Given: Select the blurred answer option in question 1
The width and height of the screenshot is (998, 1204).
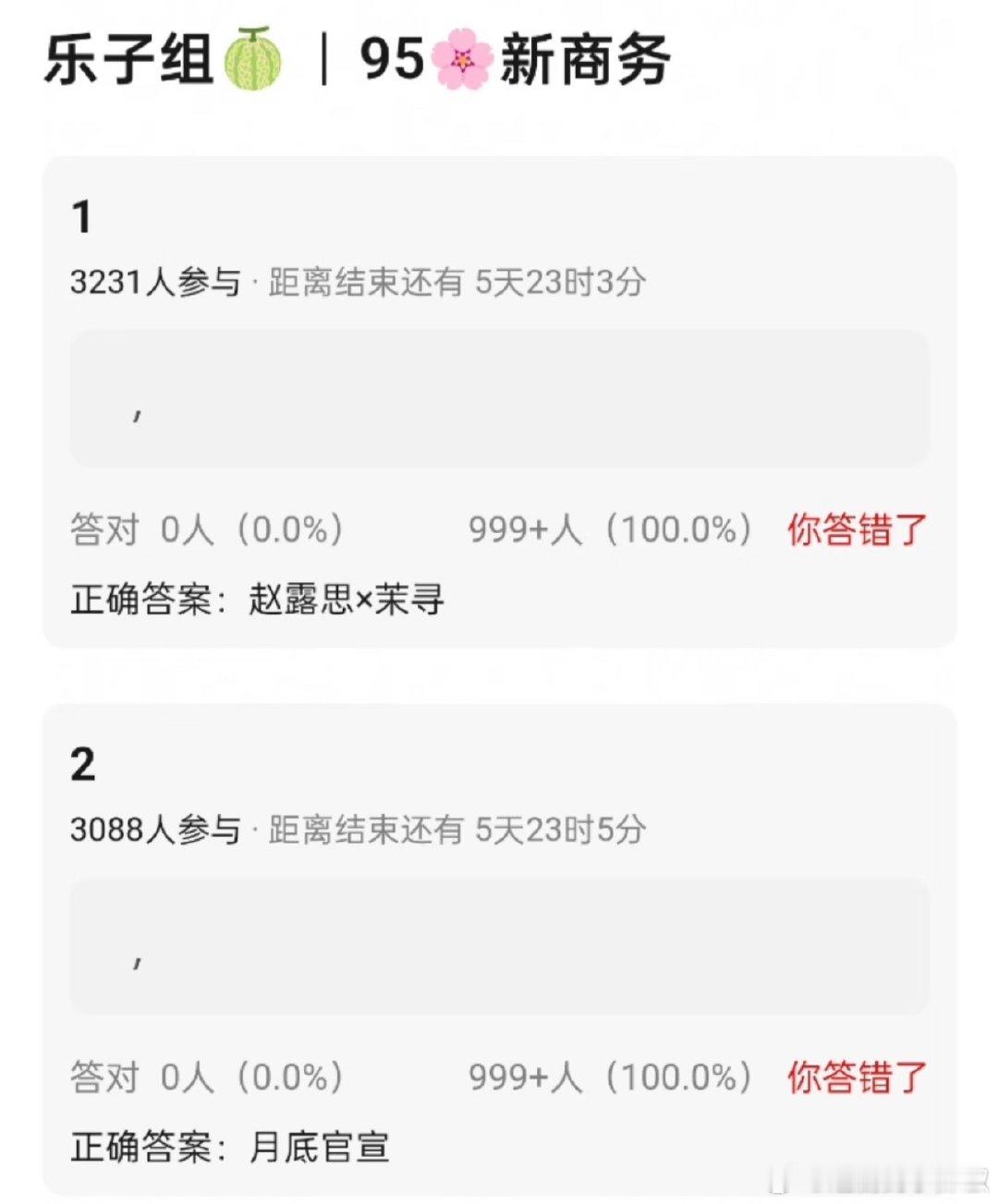Looking at the screenshot, I should 499,399.
